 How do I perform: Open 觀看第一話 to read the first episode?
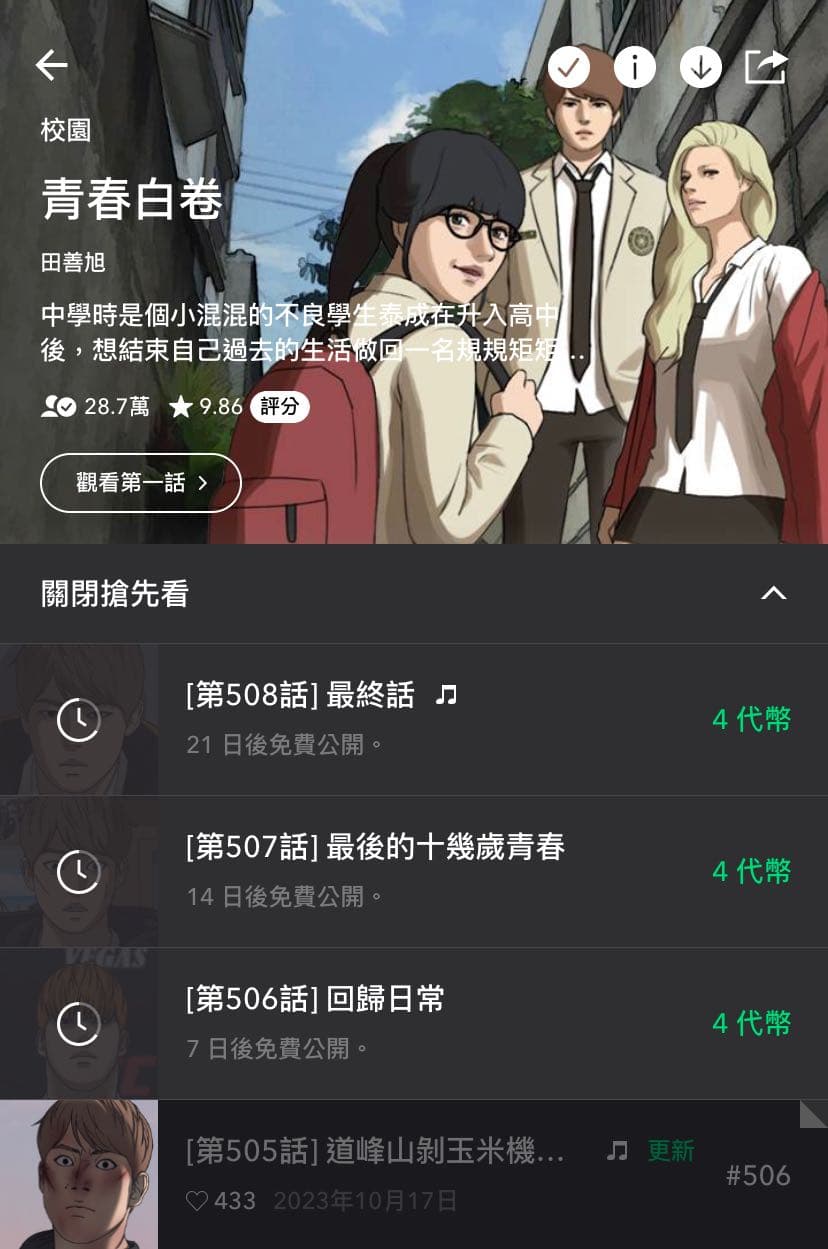tap(140, 482)
